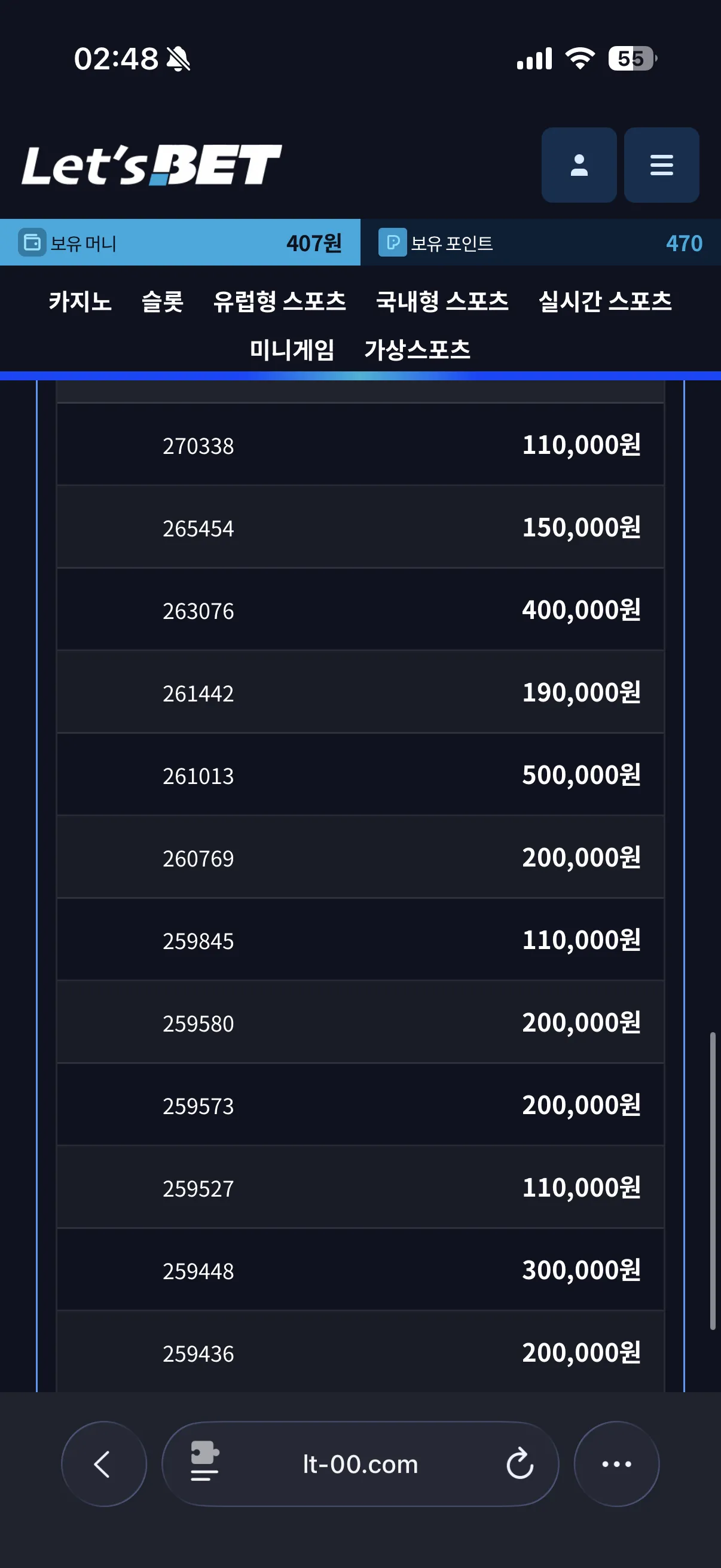This screenshot has width=721, height=1568.
Task: Reload the lt-00.com page
Action: tap(520, 1464)
